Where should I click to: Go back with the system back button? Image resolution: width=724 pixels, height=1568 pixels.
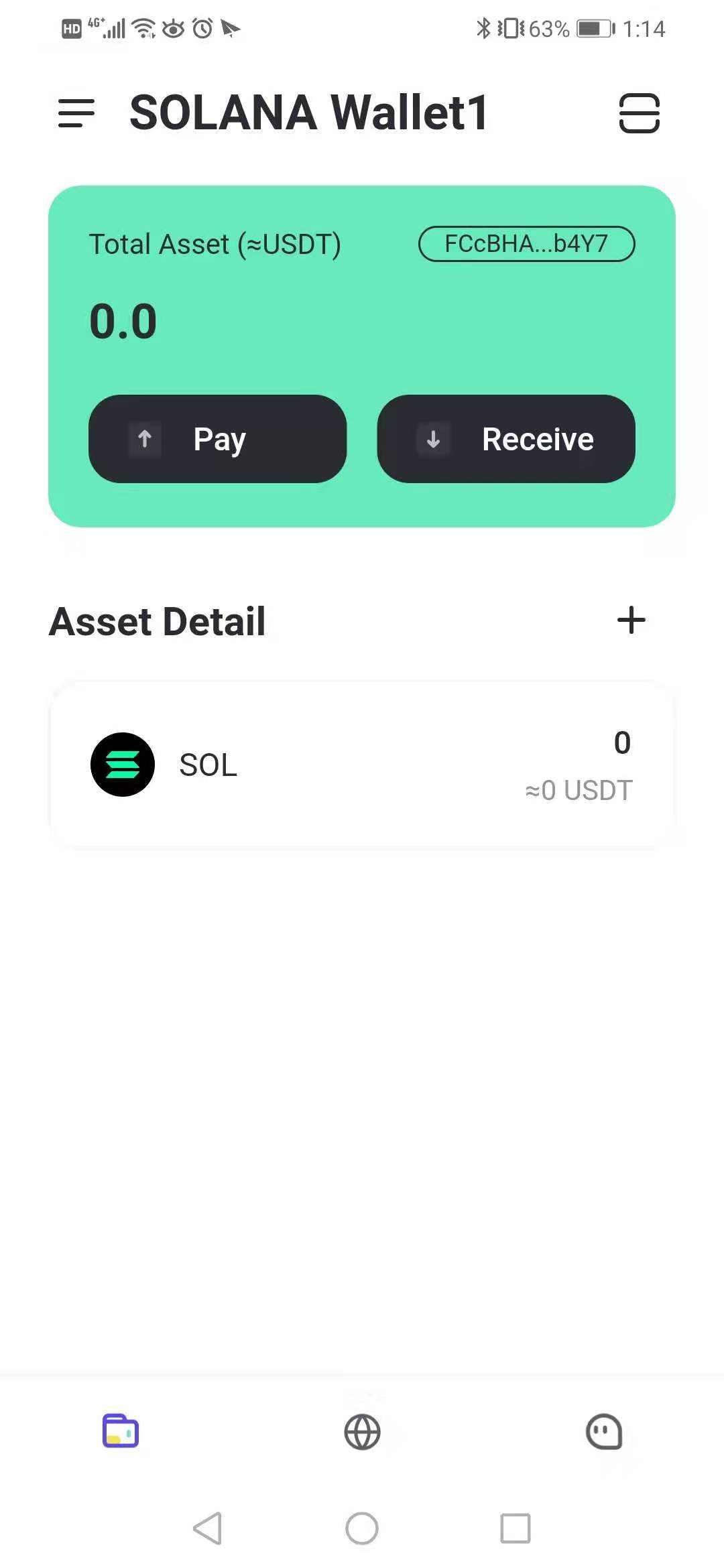pyautogui.click(x=207, y=1528)
